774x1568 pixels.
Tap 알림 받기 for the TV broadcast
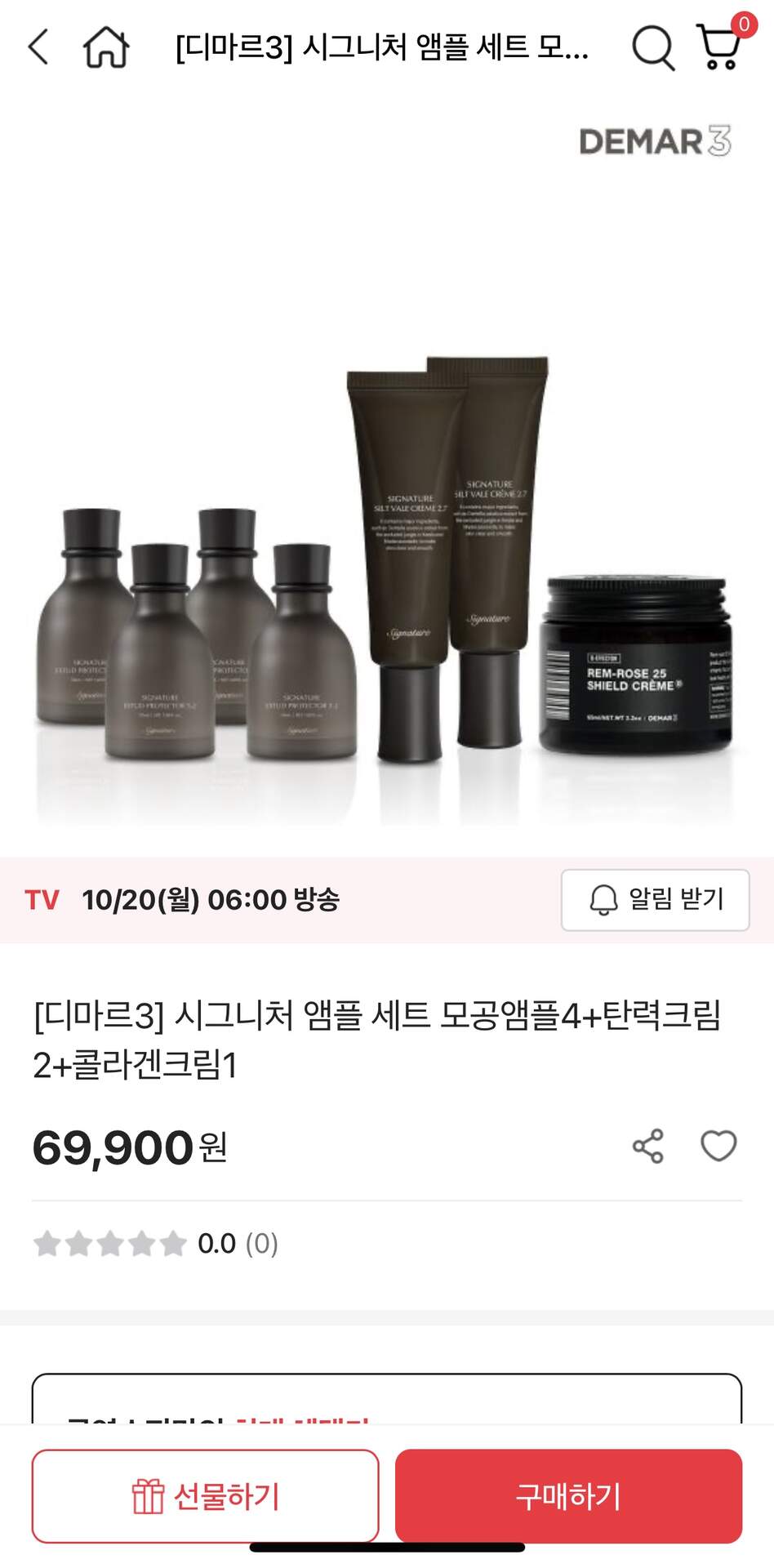pos(655,900)
